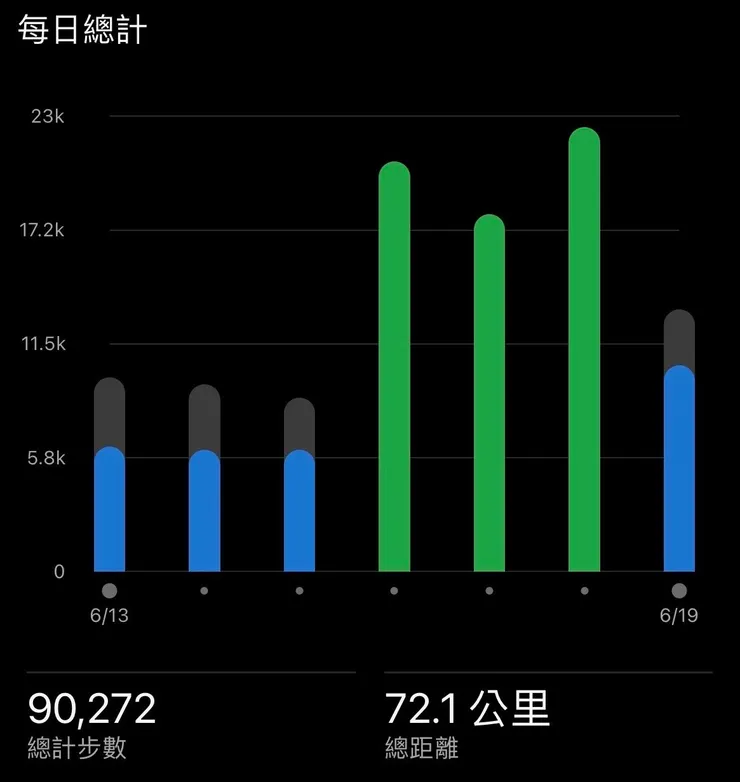Select the 總計步數 label
The width and height of the screenshot is (740, 782).
[x=78, y=747]
